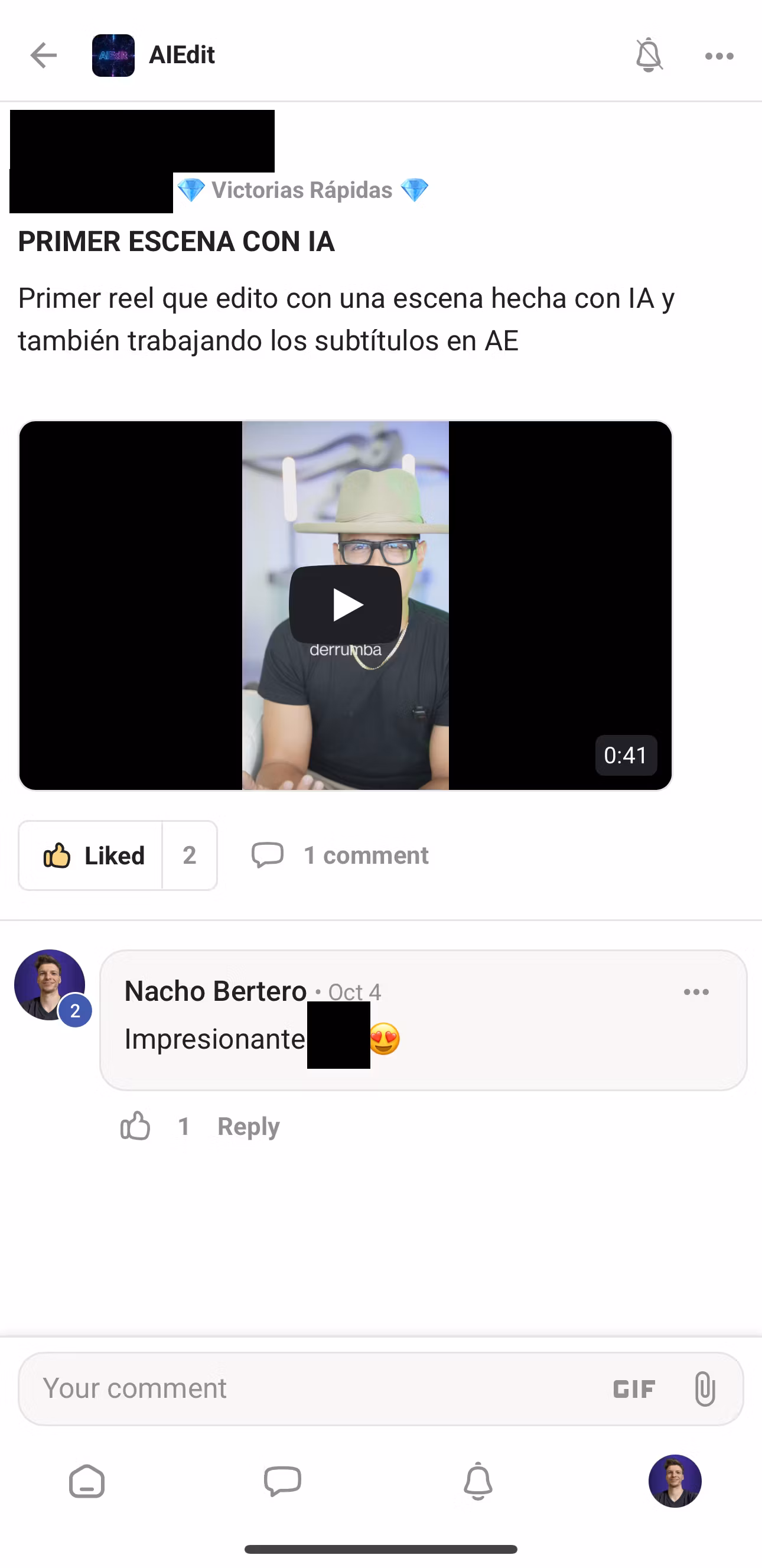The width and height of the screenshot is (762, 1568).
Task: Focus the Your comment field
Action: tap(304, 1388)
